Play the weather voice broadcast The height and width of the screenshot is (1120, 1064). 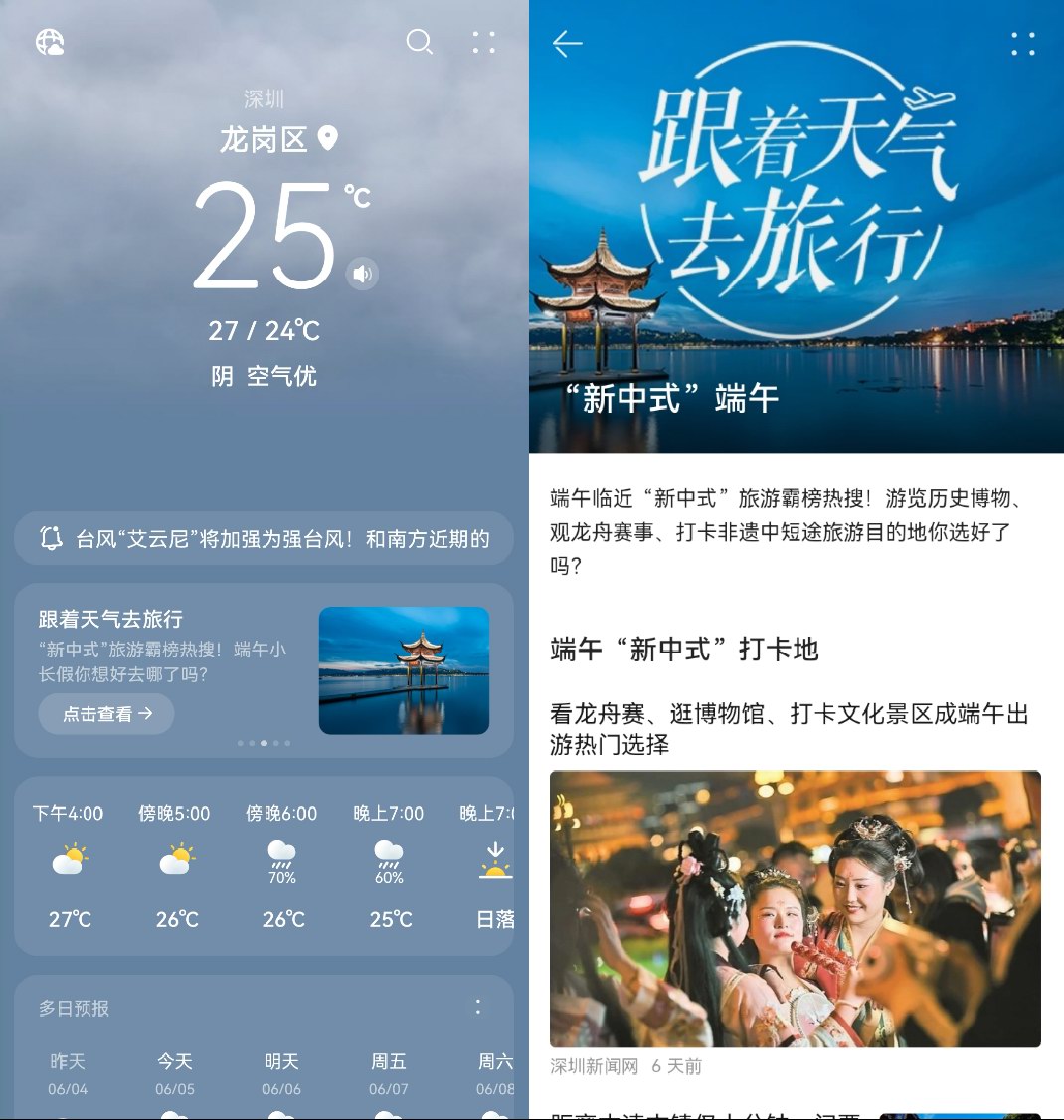[x=363, y=274]
